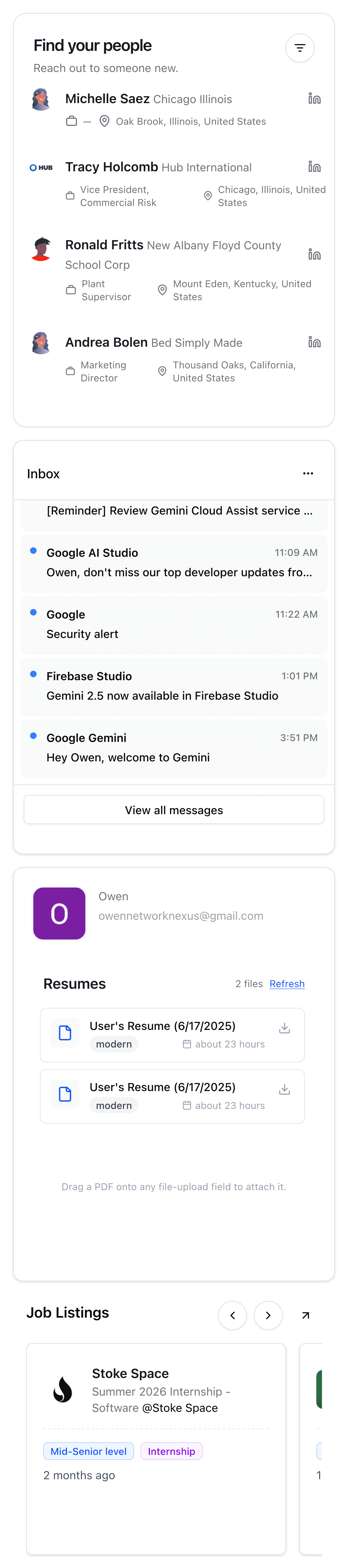Tap View all messages
This screenshot has width=348, height=1568.
[174, 810]
